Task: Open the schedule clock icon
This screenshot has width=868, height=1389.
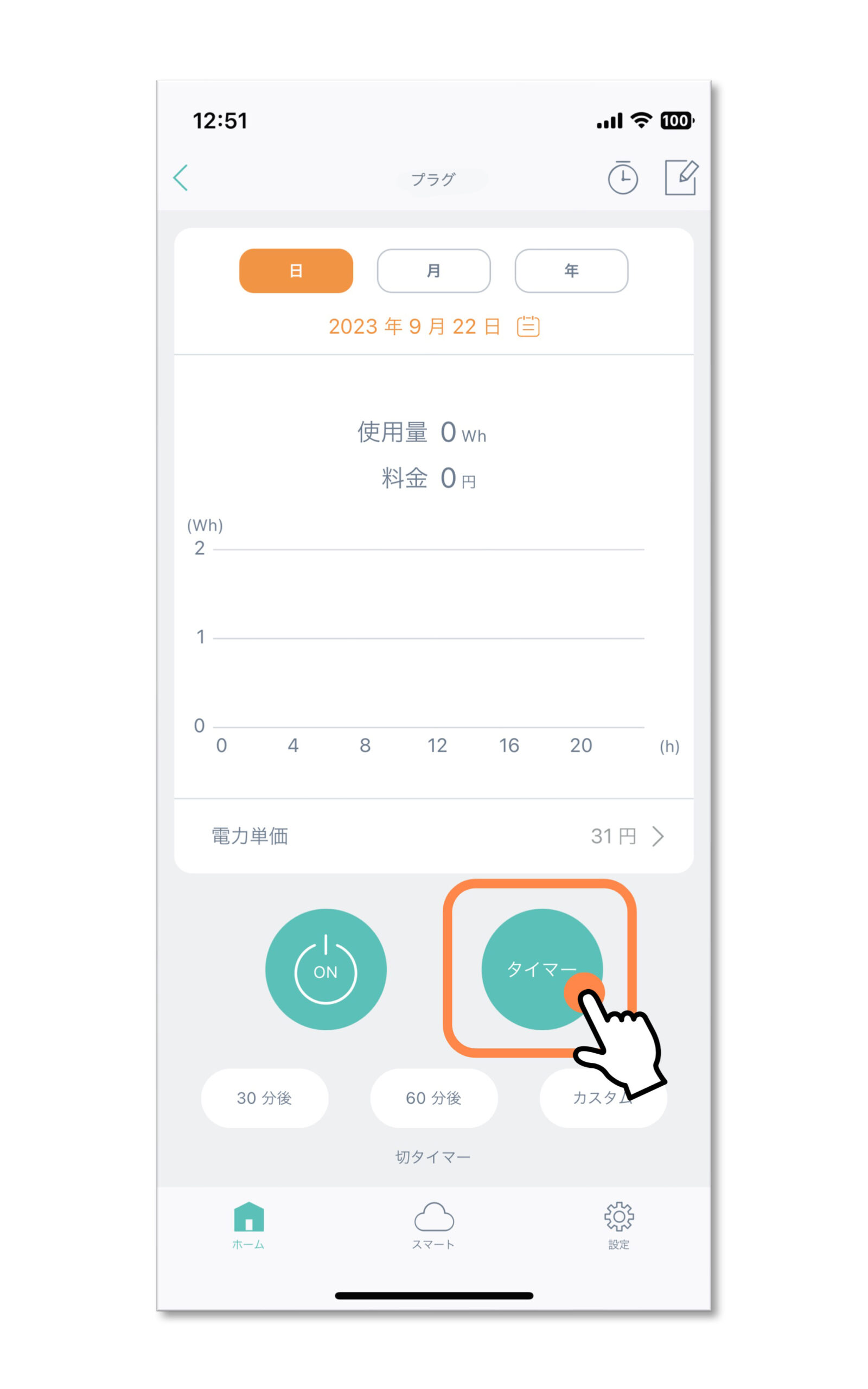Action: (x=623, y=178)
